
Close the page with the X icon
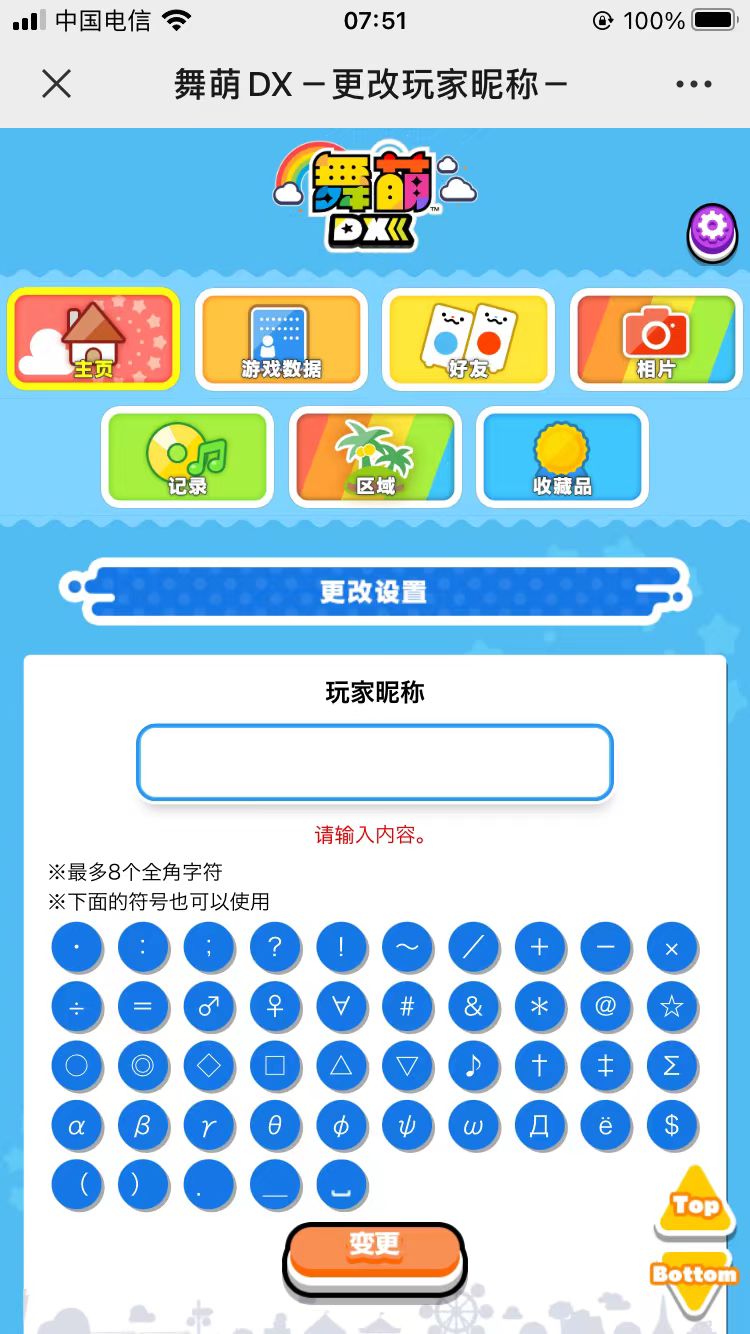[x=57, y=84]
